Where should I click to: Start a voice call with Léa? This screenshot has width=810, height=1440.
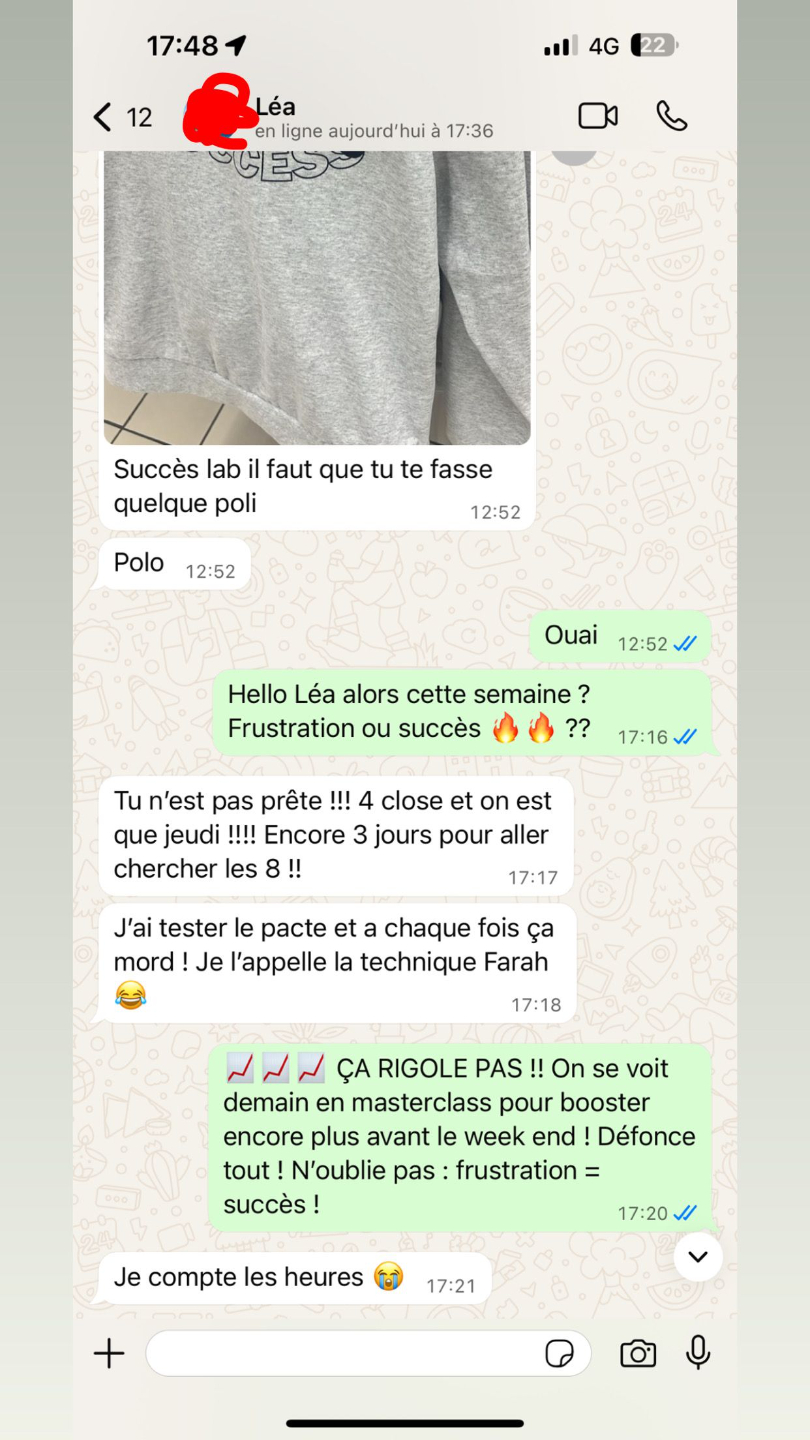[x=672, y=116]
